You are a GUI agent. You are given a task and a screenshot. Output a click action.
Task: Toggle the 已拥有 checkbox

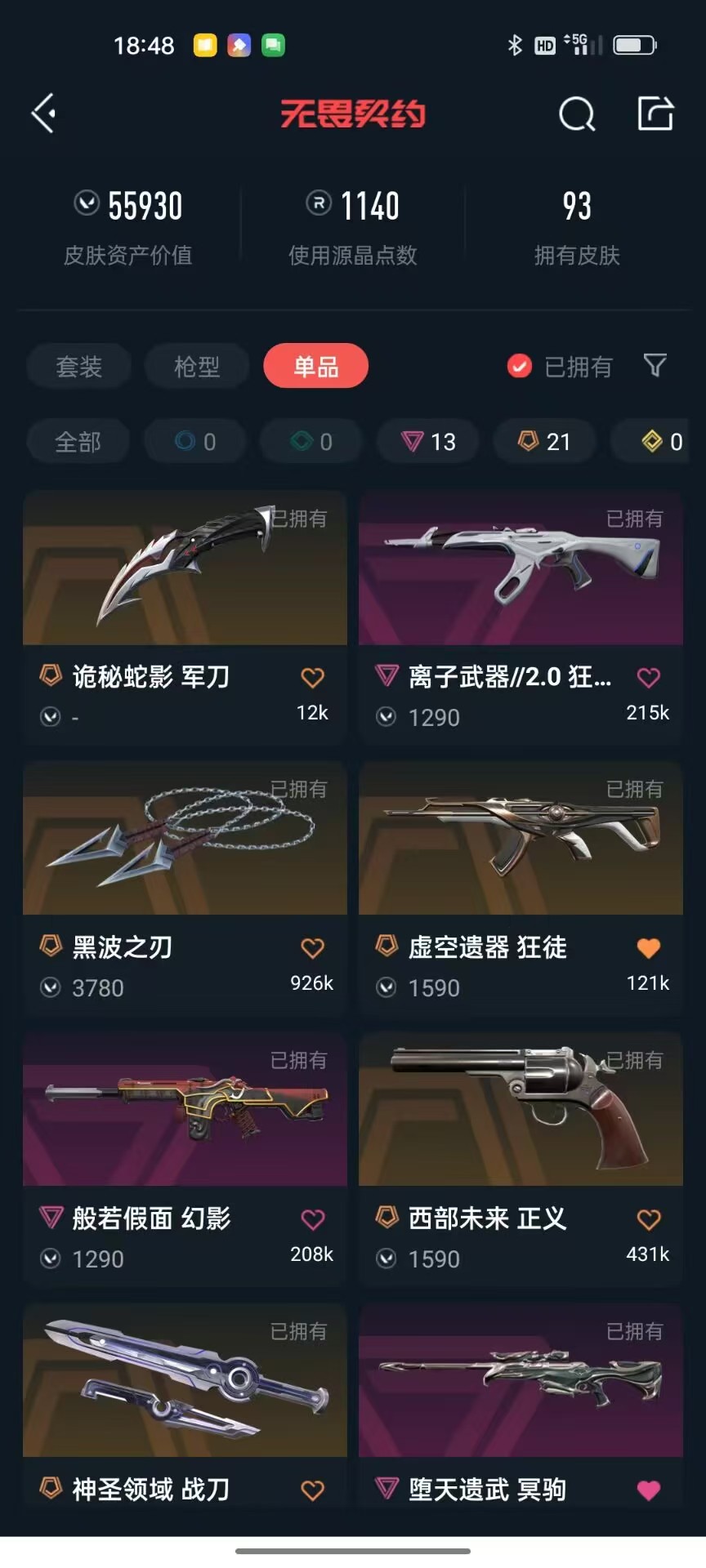[x=560, y=367]
